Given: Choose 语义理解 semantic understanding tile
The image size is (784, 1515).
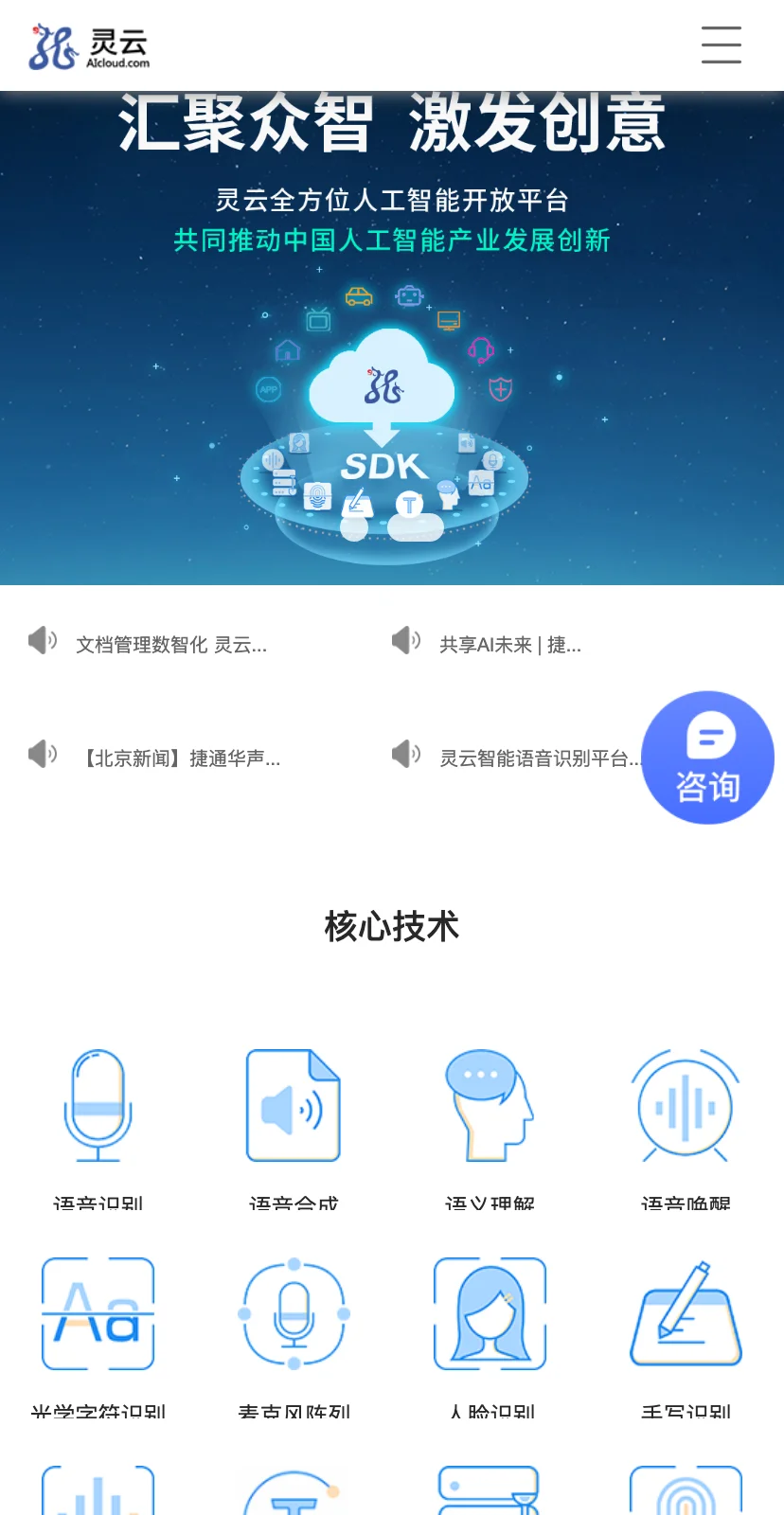Looking at the screenshot, I should (490, 1129).
